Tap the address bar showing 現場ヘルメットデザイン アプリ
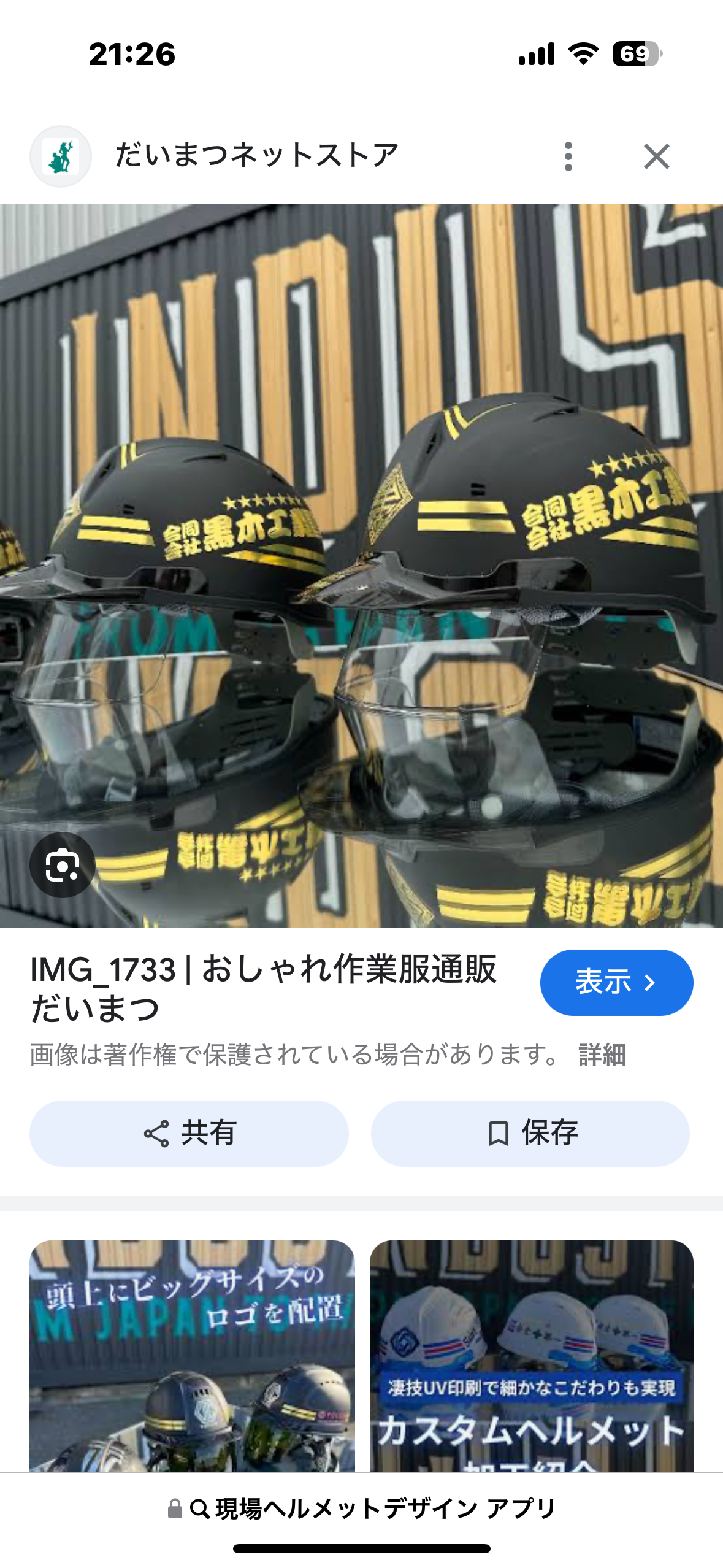This screenshot has width=723, height=1568. pos(361,1508)
